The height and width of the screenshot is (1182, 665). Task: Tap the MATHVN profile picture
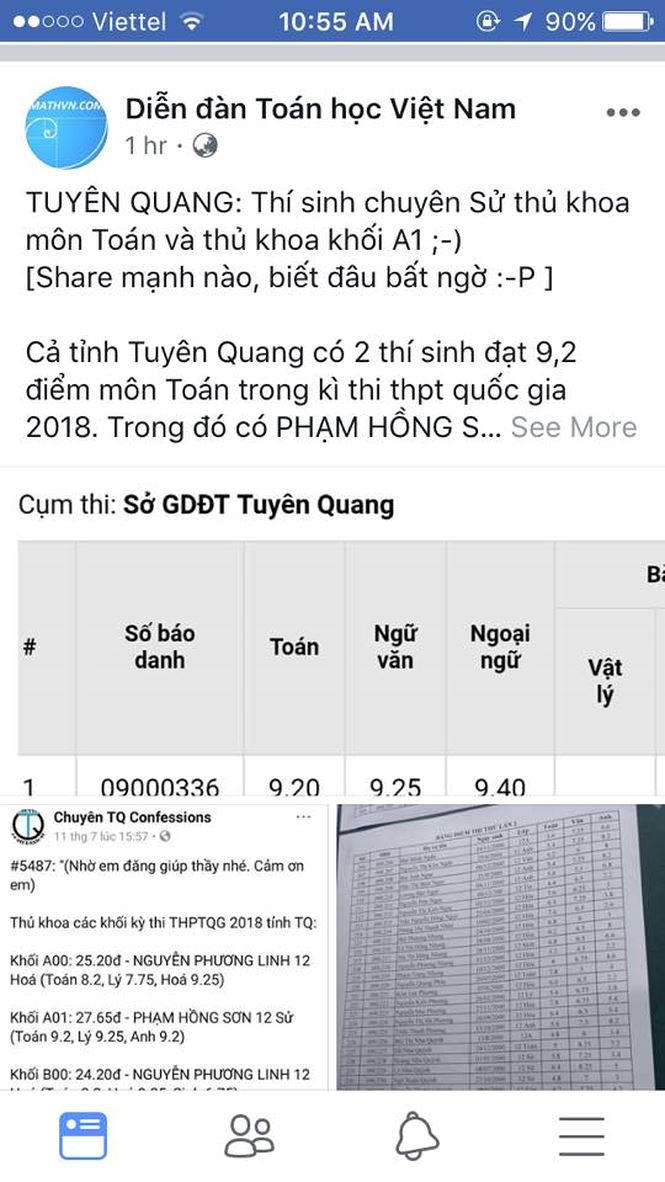click(x=65, y=126)
